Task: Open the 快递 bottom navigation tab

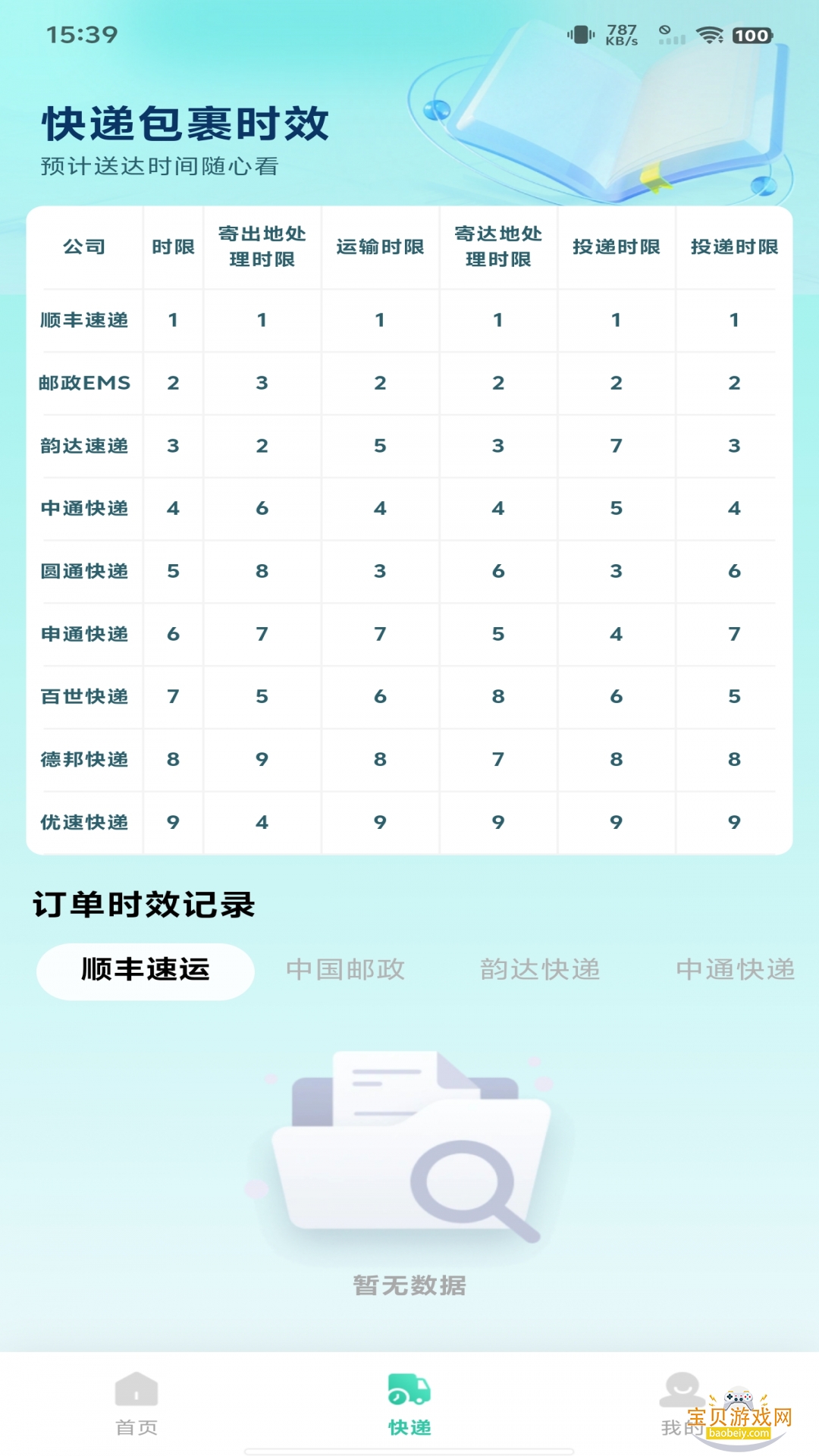Action: pyautogui.click(x=409, y=1404)
